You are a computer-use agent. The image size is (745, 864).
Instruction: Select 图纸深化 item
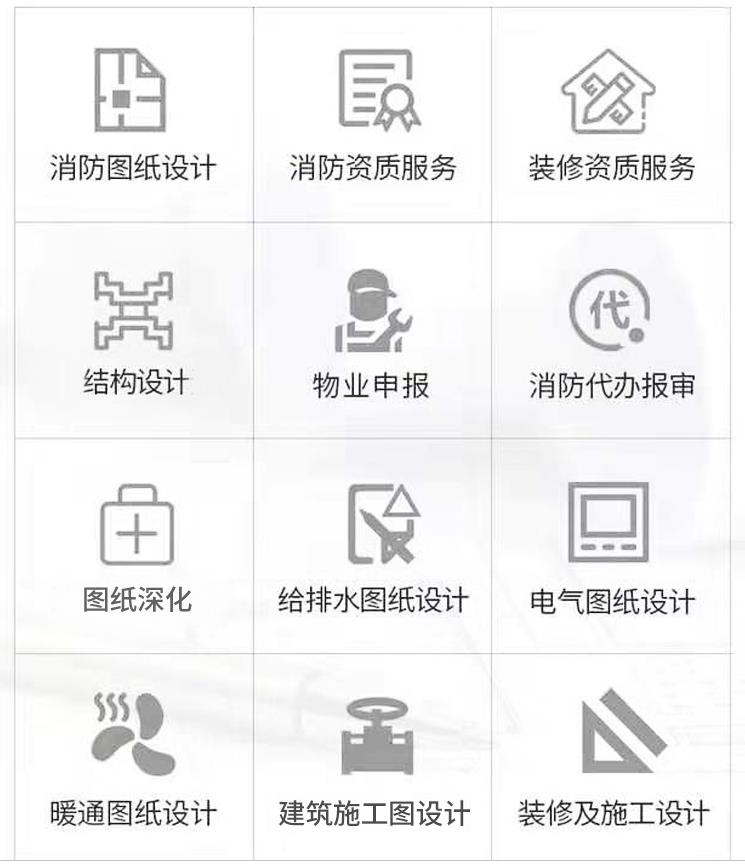pyautogui.click(x=133, y=545)
